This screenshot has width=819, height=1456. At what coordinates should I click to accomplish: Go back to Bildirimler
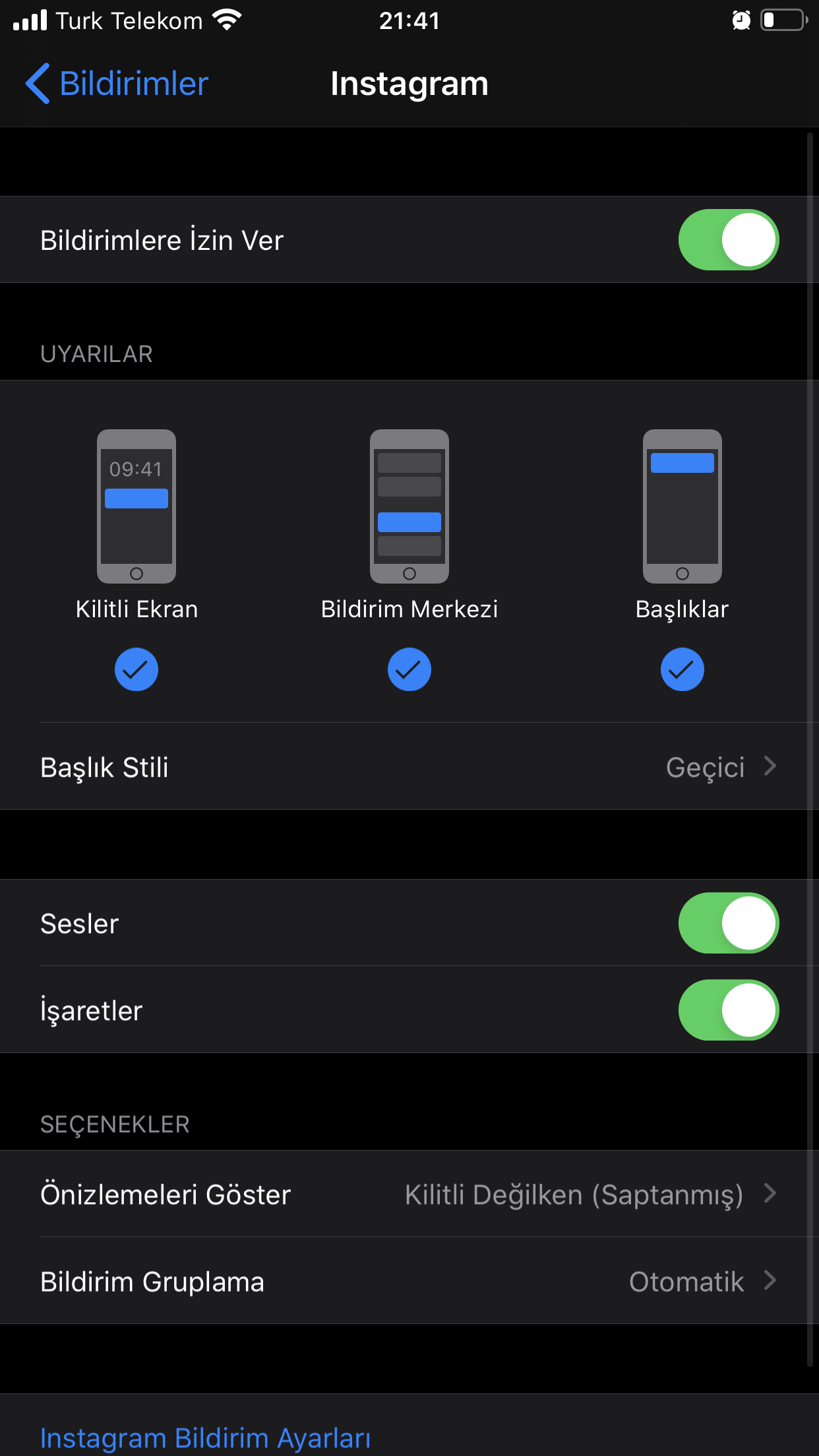pyautogui.click(x=117, y=84)
